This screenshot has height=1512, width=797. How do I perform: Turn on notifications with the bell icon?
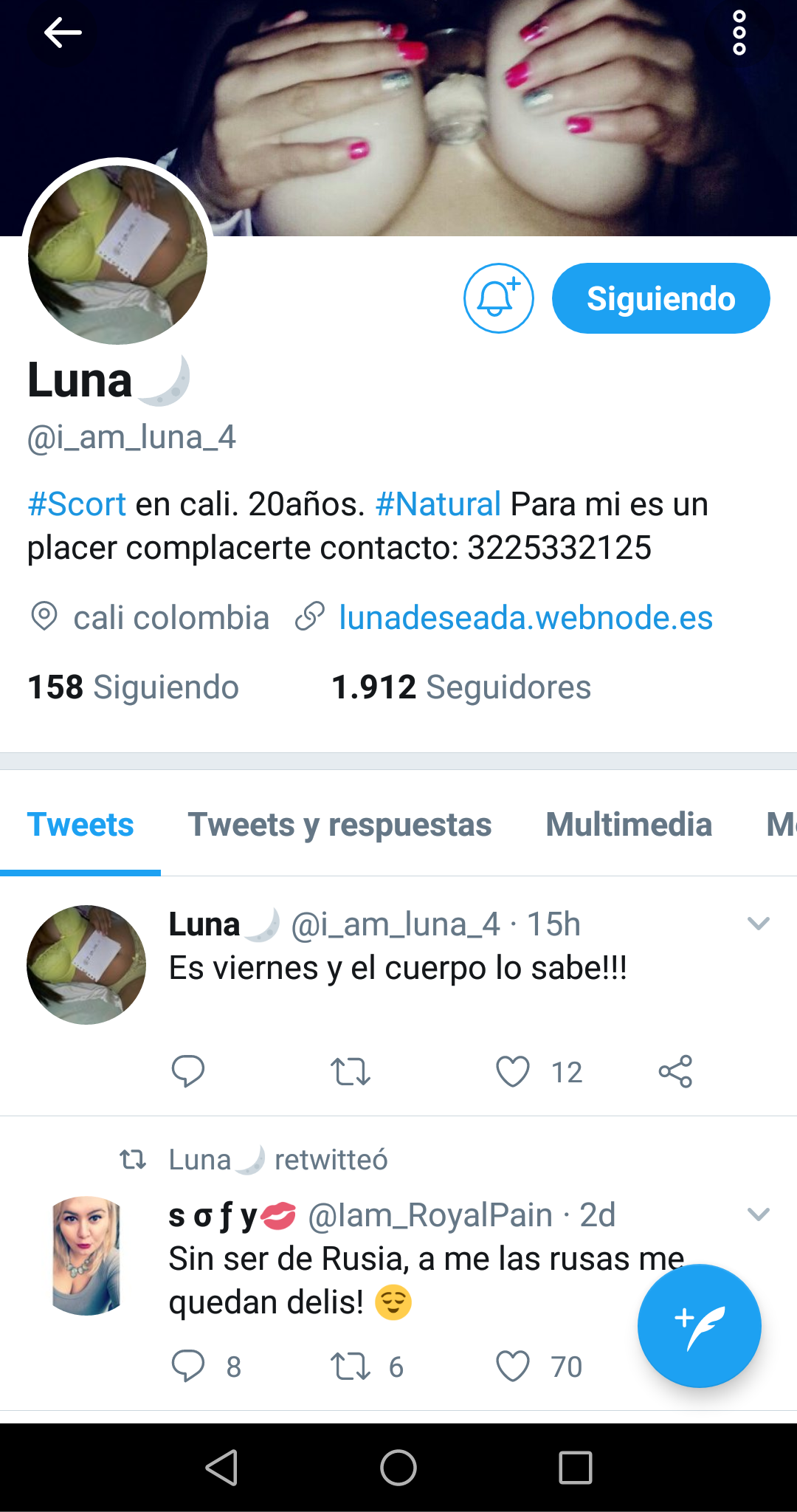(498, 298)
